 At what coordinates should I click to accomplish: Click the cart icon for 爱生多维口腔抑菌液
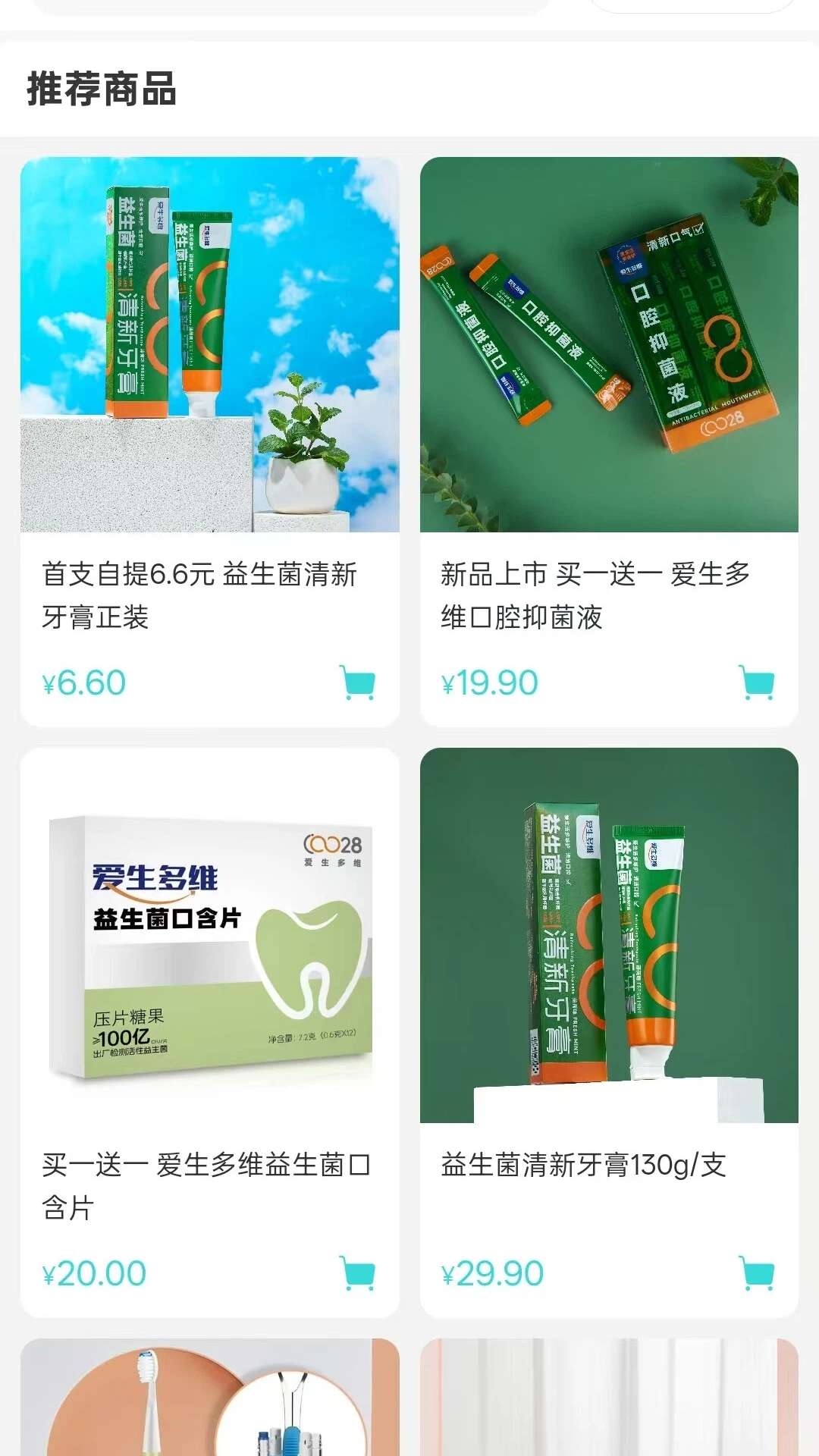point(756,682)
